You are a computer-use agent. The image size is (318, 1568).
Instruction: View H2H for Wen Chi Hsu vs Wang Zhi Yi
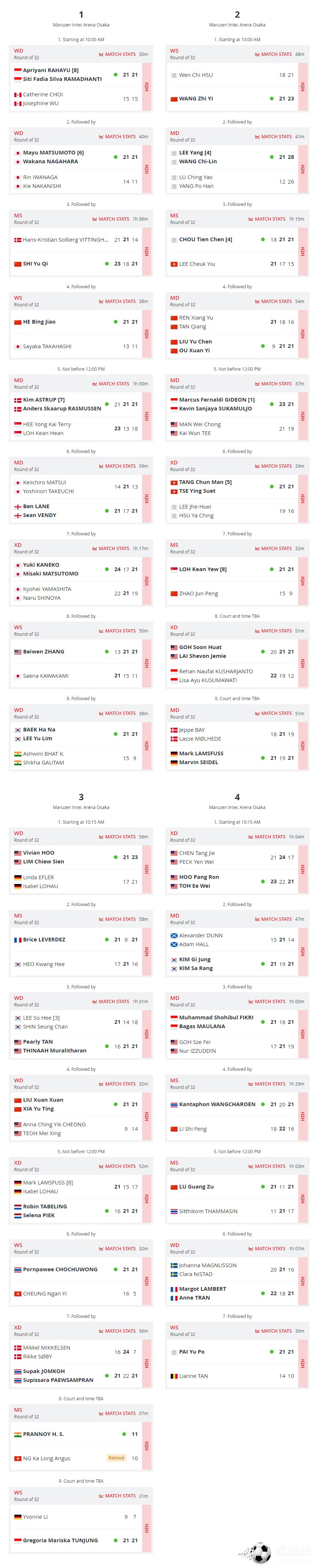point(302,86)
